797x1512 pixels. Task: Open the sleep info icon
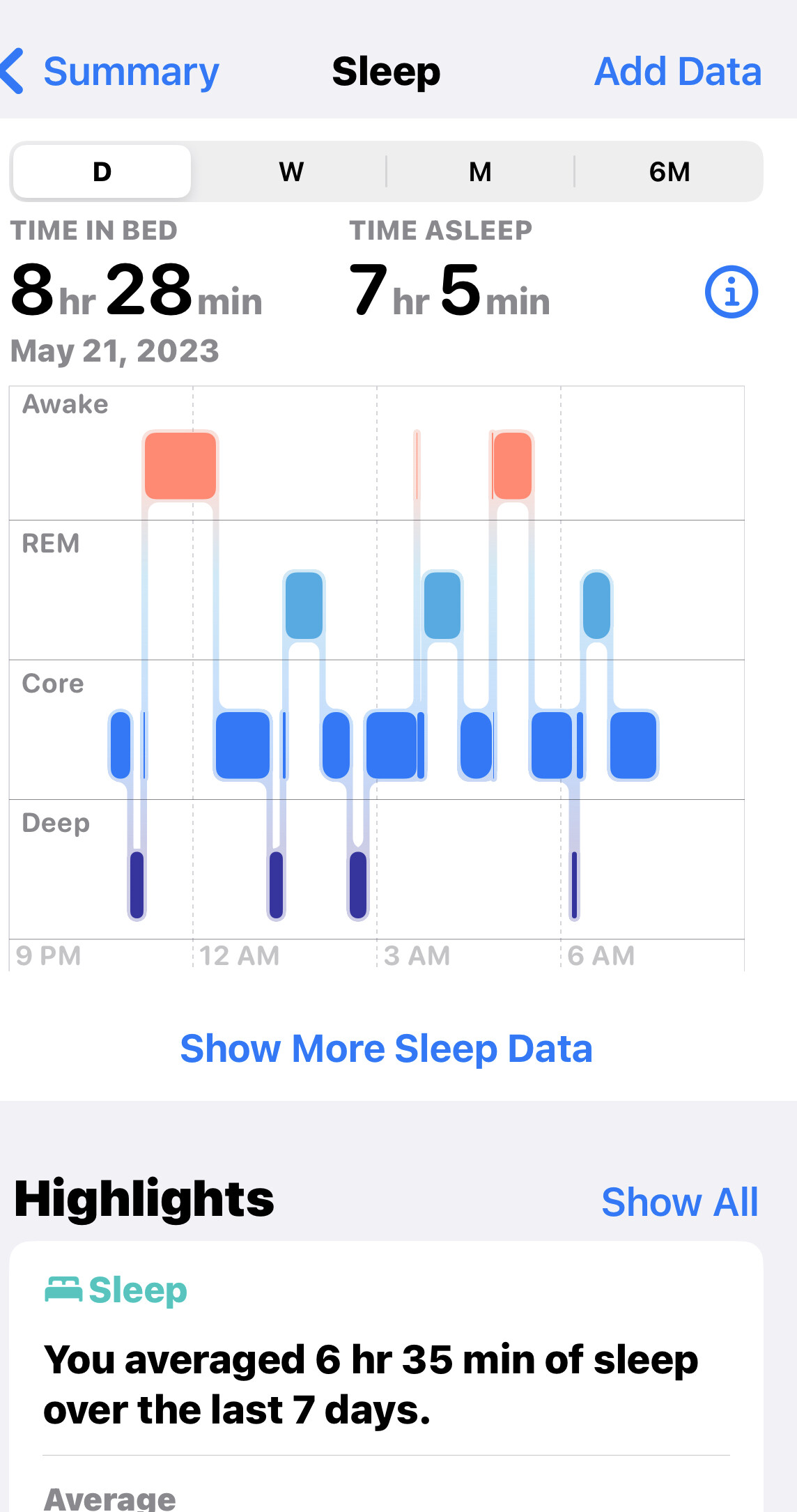[731, 292]
